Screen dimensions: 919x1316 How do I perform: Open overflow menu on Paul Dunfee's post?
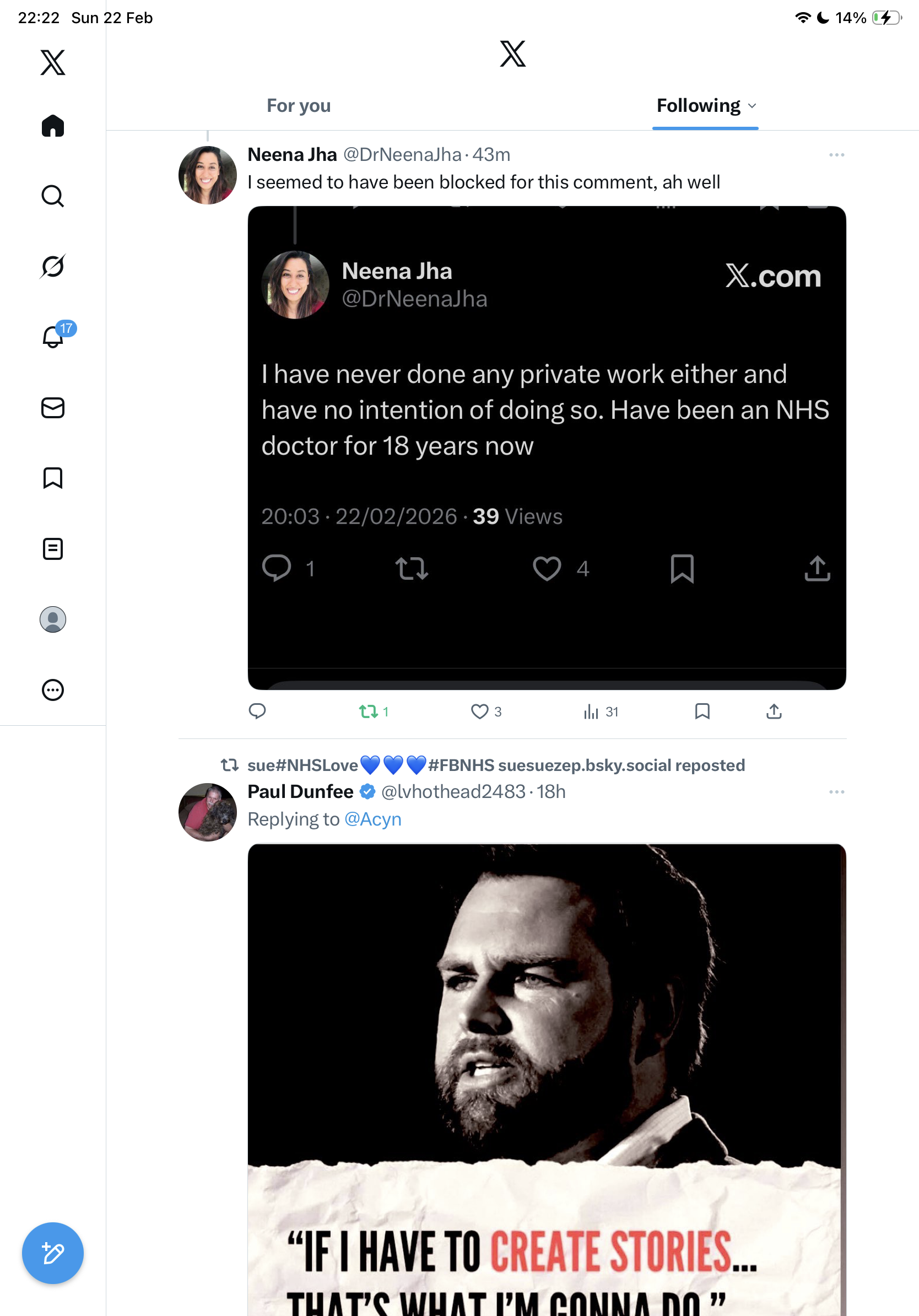tap(836, 791)
